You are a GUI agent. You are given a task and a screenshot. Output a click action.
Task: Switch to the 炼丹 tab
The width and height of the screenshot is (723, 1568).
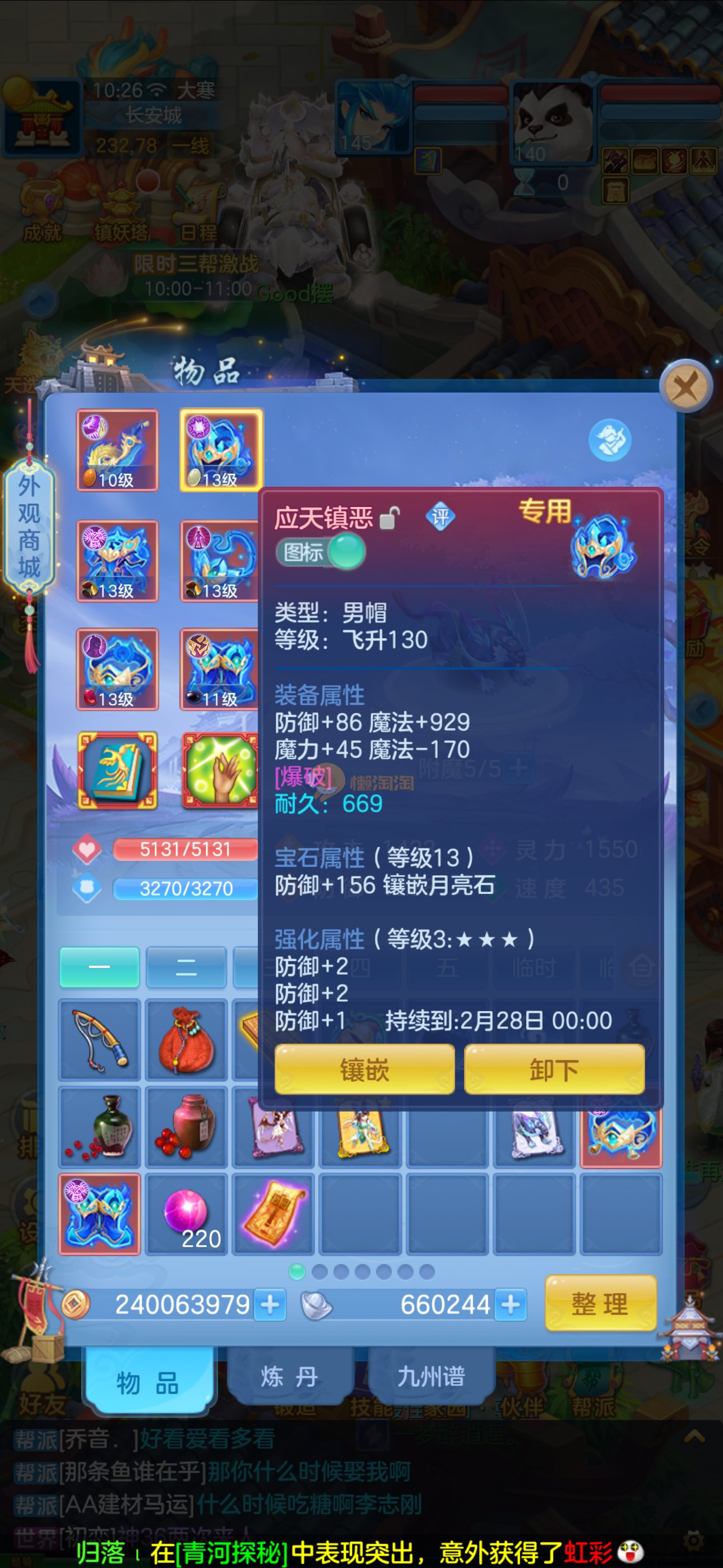290,1376
